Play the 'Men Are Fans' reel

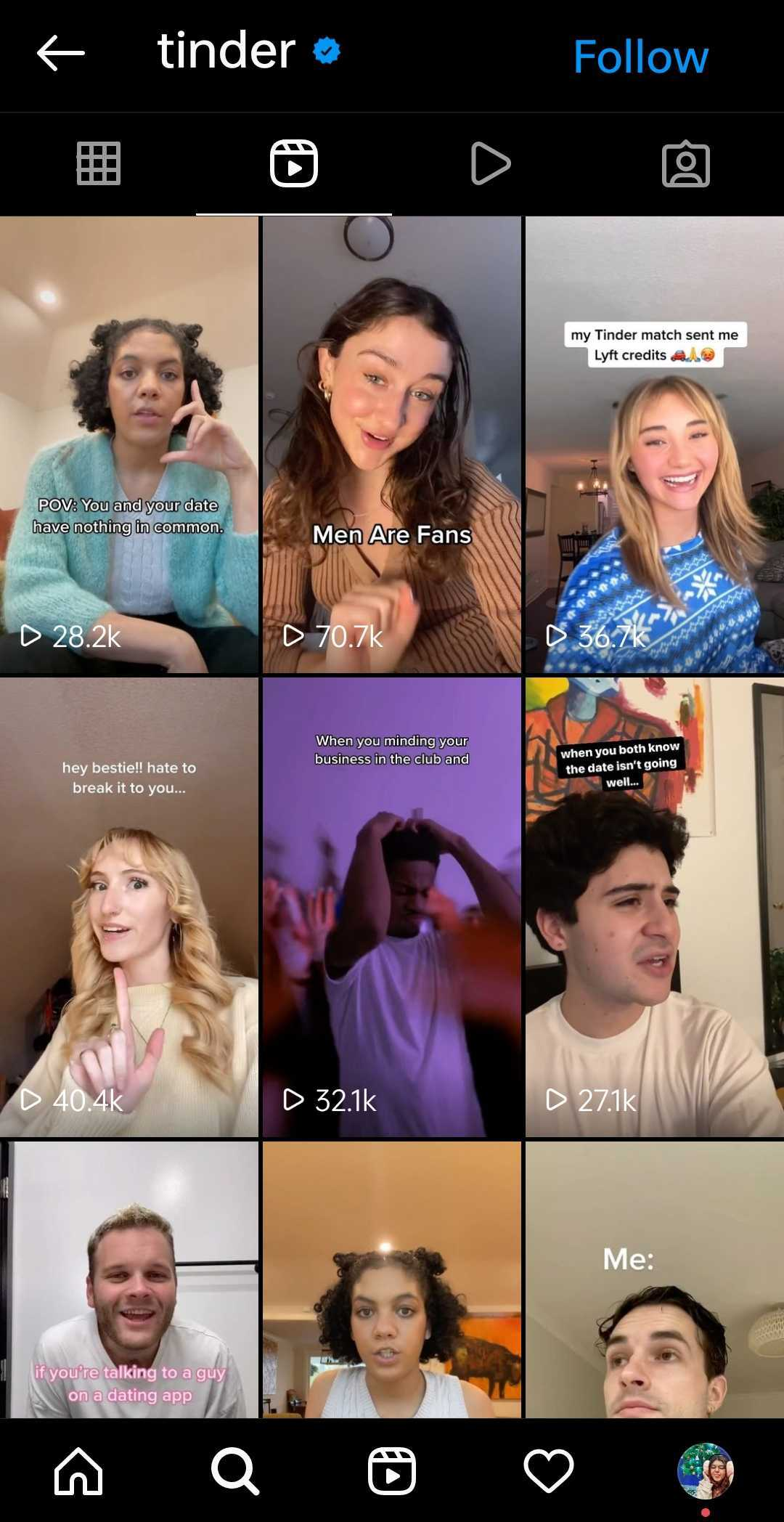(x=392, y=444)
